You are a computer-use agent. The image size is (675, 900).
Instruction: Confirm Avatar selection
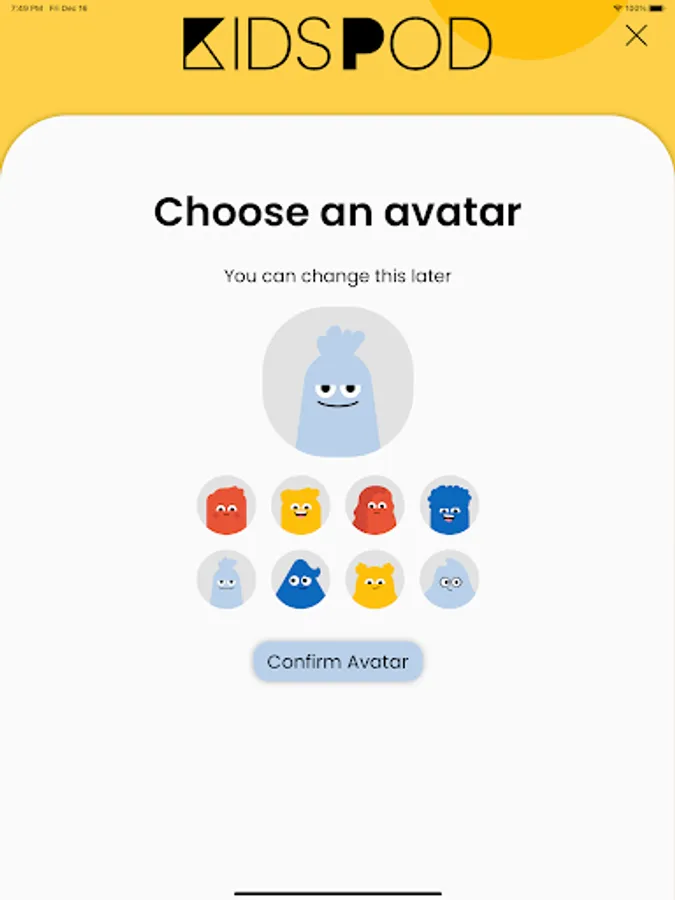click(338, 661)
